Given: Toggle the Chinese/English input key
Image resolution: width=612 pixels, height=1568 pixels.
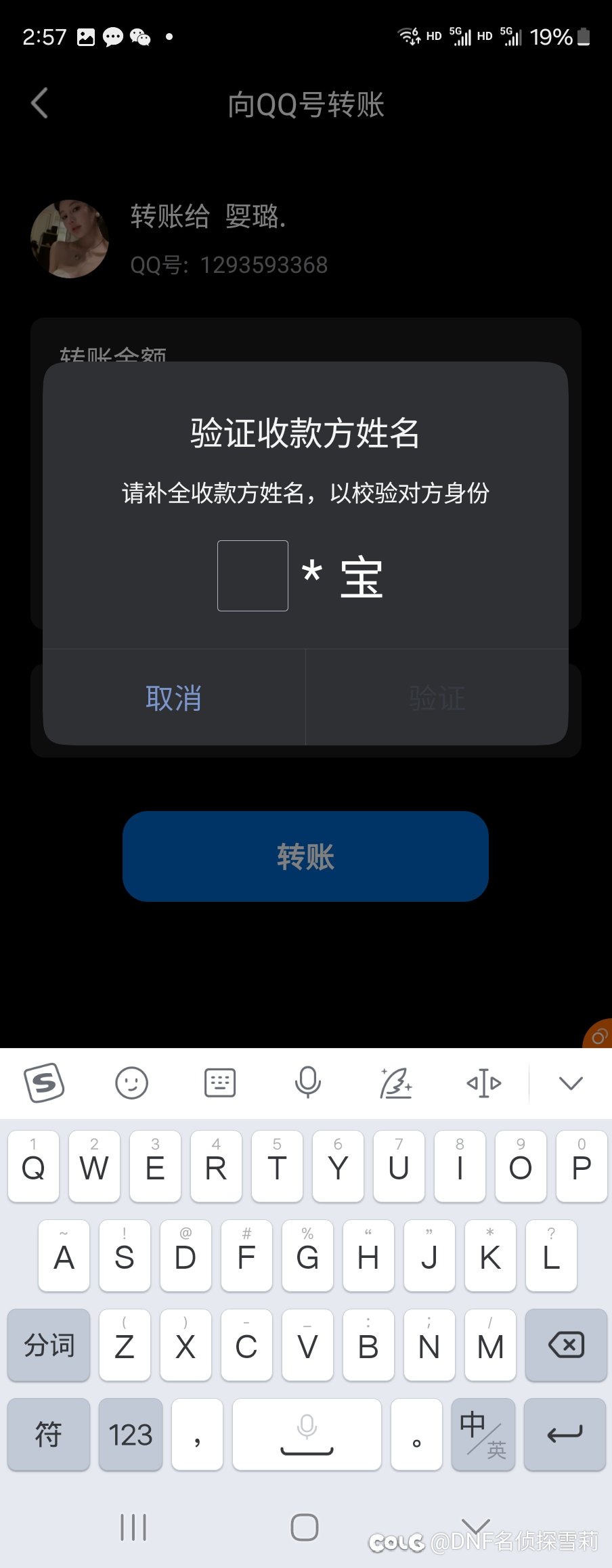Looking at the screenshot, I should [483, 1435].
